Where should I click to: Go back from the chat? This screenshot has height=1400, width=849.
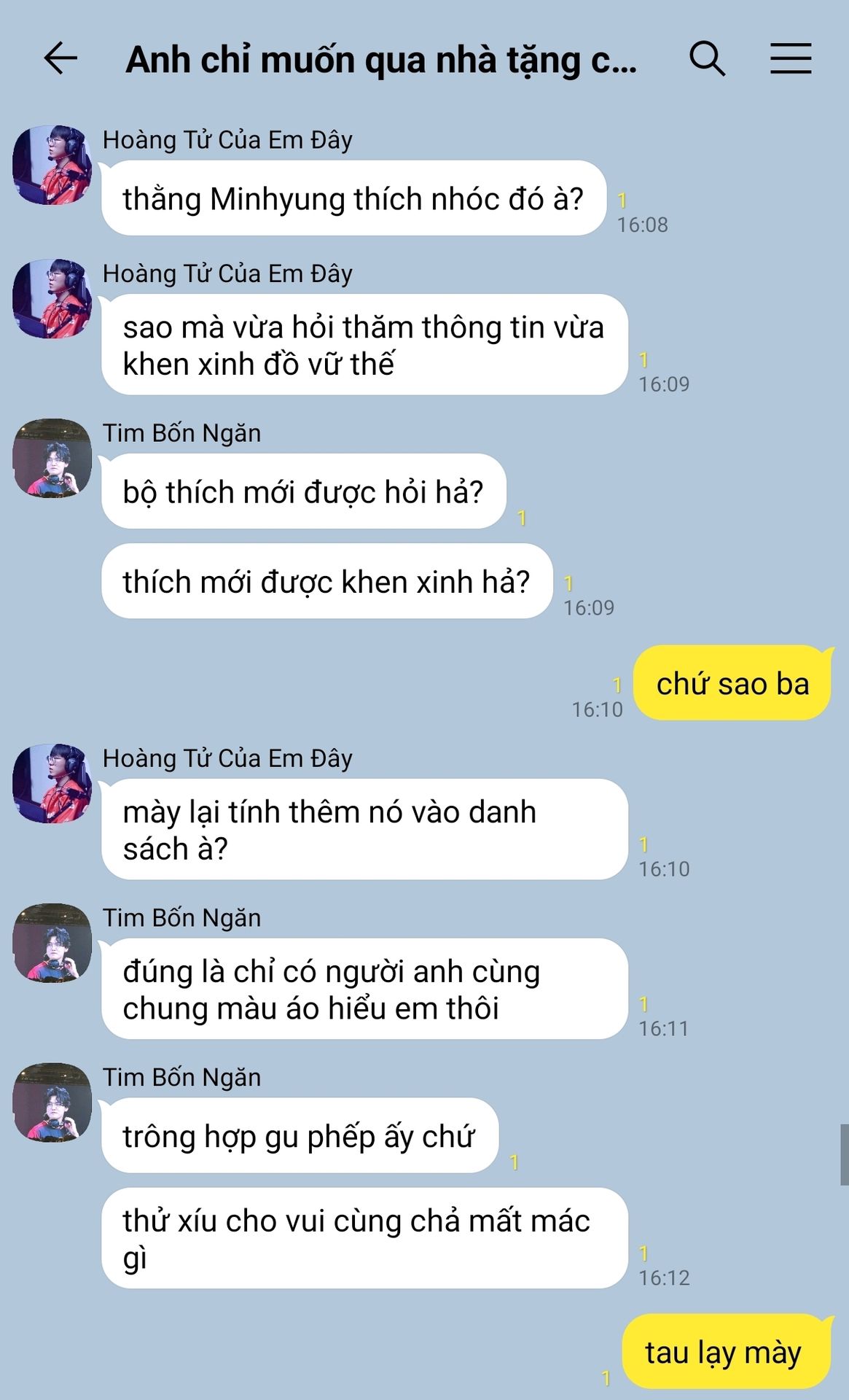(60, 58)
